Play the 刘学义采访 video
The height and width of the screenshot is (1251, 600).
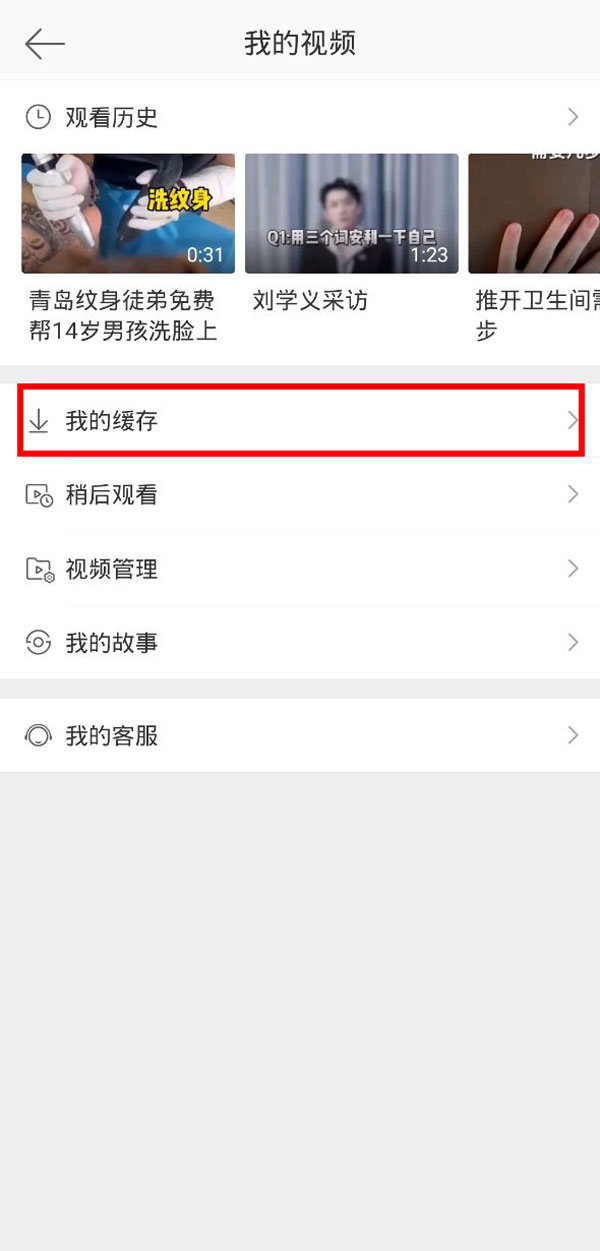coord(351,213)
